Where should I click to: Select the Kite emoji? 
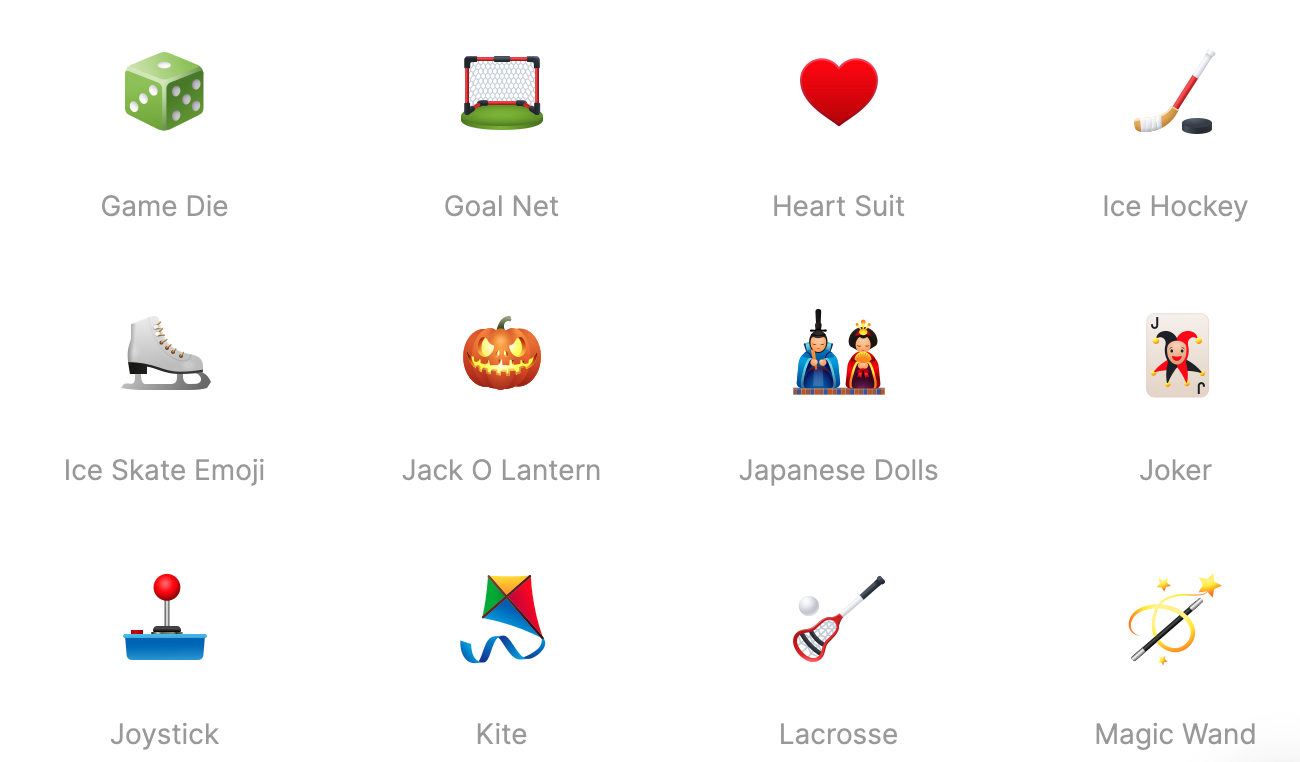[501, 618]
